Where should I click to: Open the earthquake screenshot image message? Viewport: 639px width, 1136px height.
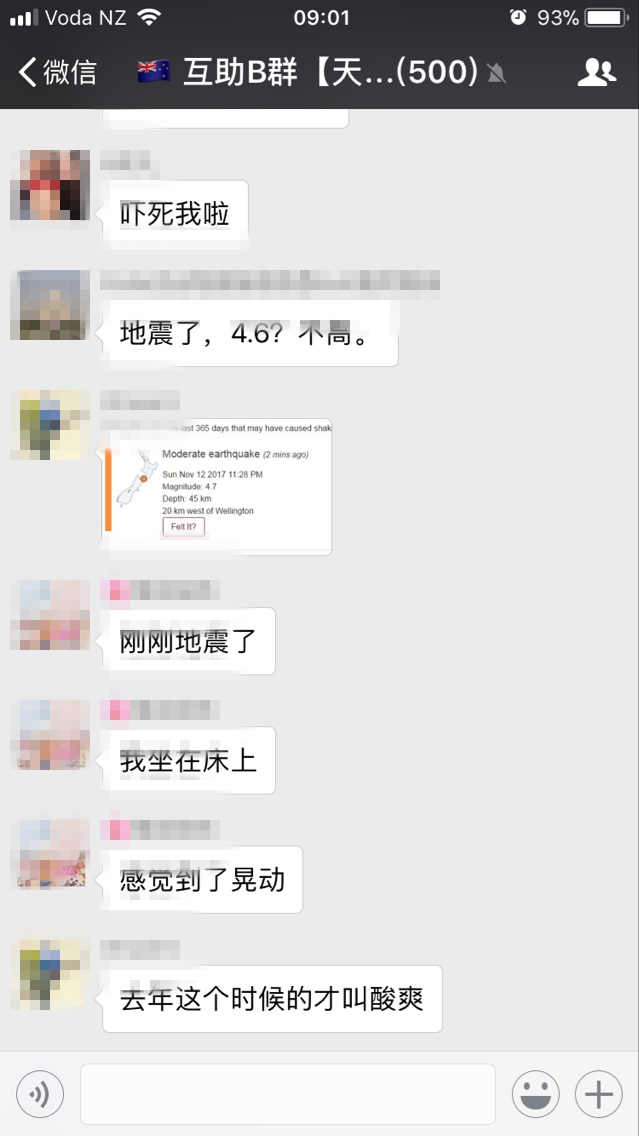217,487
